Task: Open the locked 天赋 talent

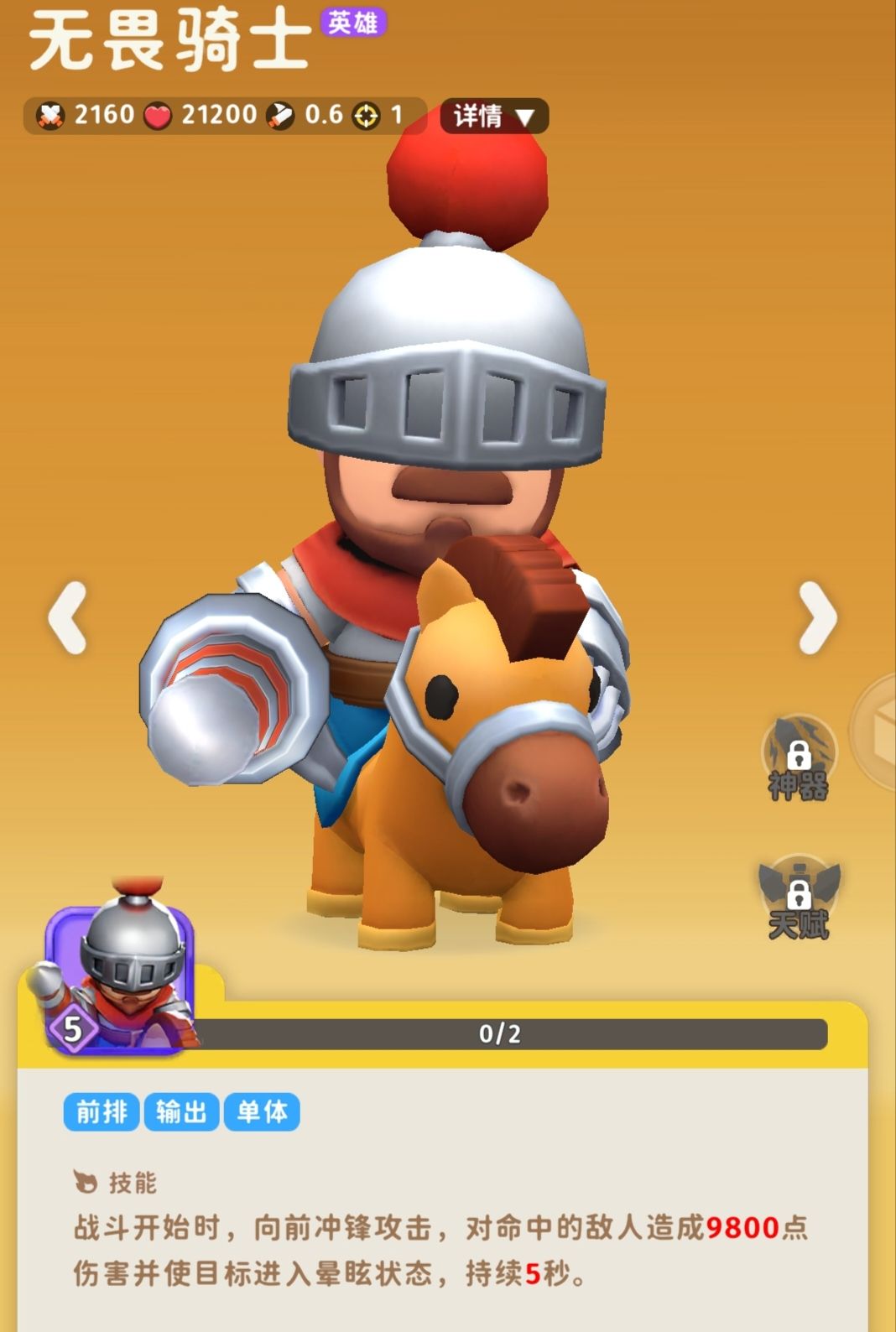Action: (x=798, y=899)
